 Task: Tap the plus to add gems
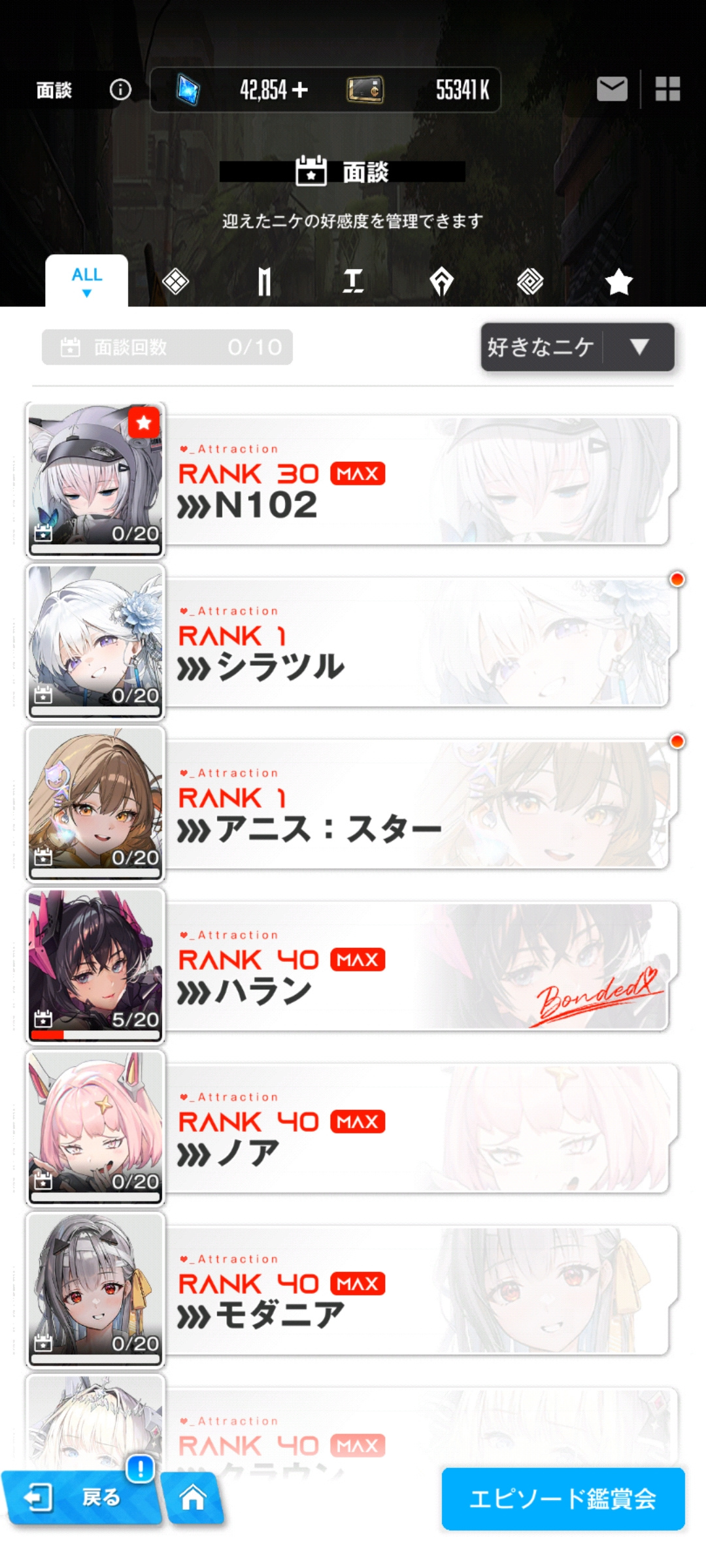point(300,90)
